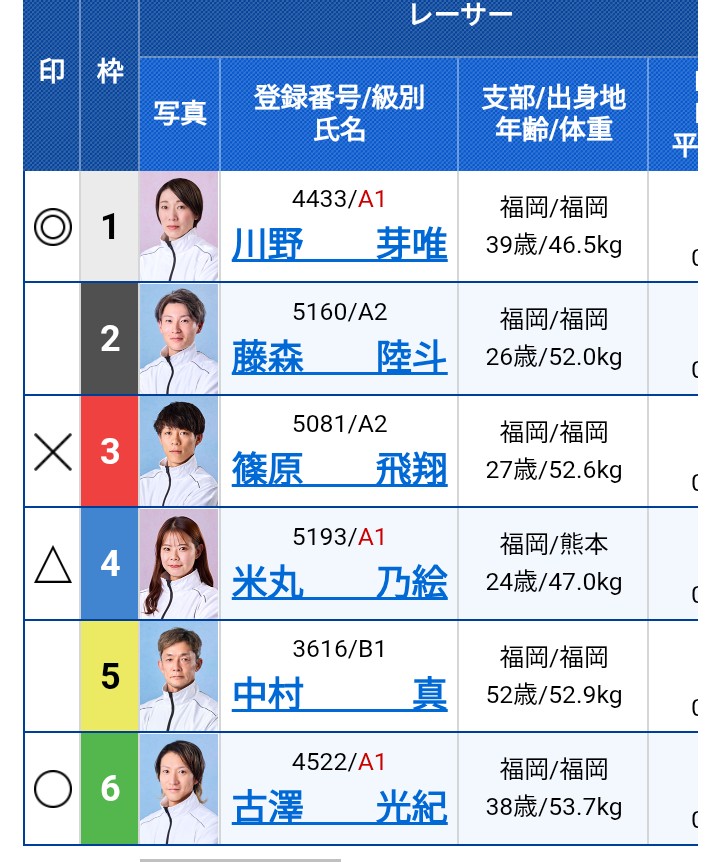
Task: Click the 写真 column header
Action: (179, 111)
